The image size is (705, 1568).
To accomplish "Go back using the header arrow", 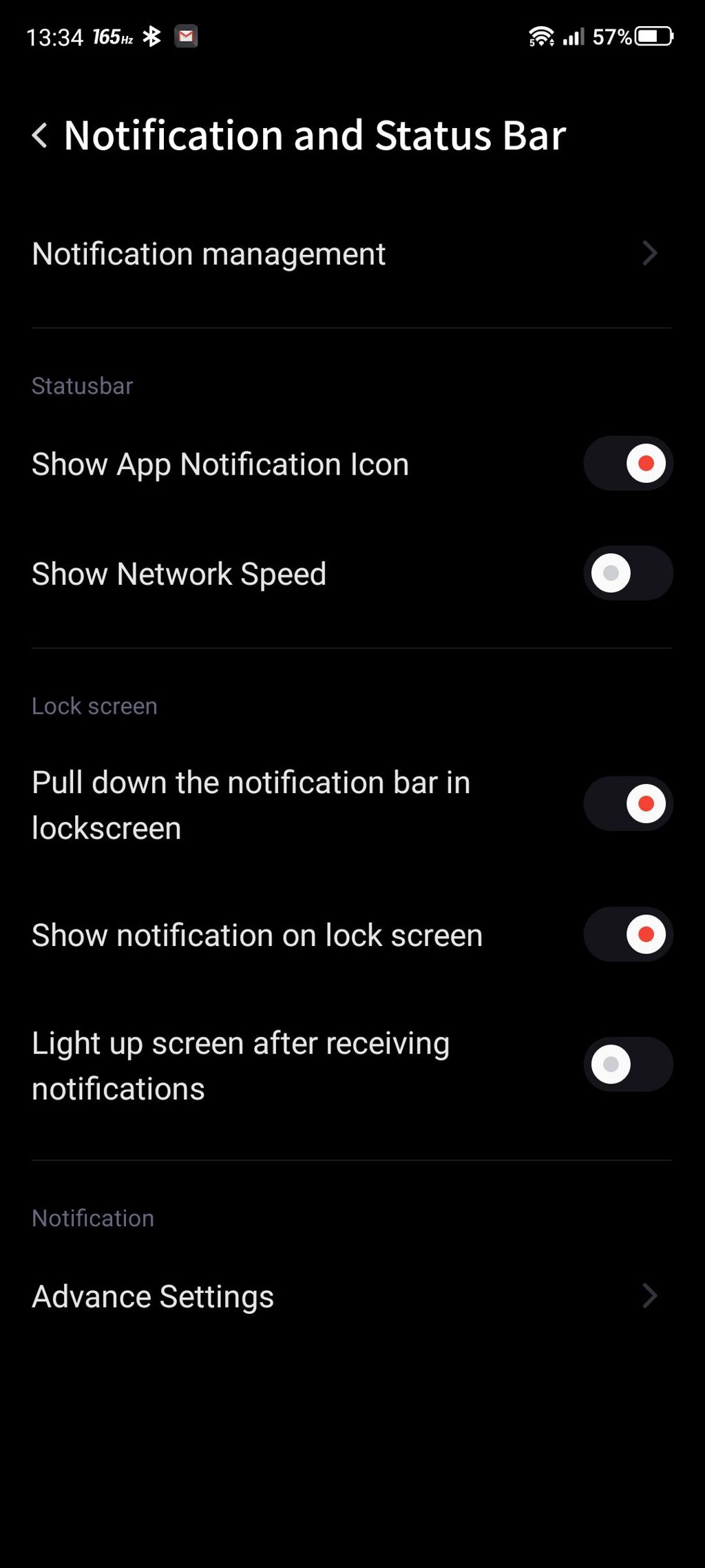I will 40,135.
